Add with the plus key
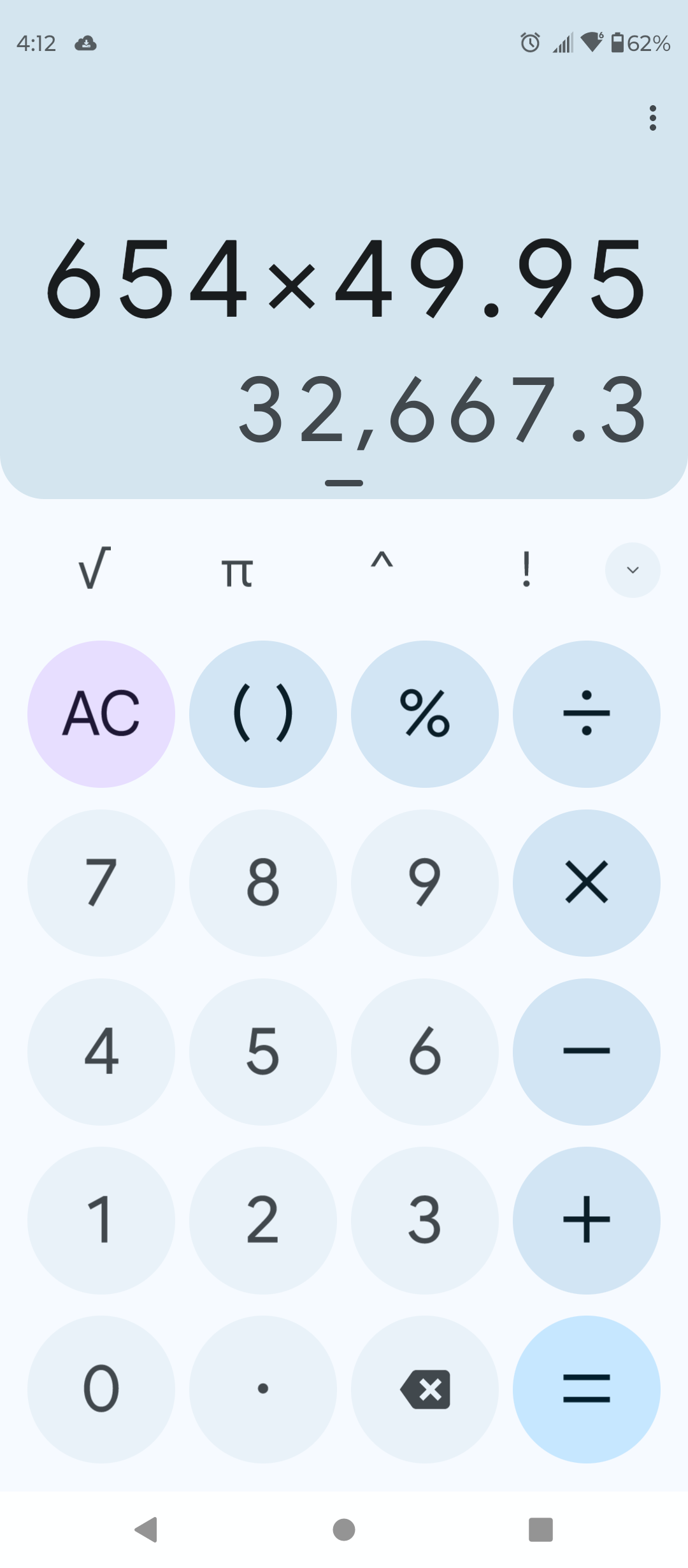The image size is (688, 1568). 586,1220
